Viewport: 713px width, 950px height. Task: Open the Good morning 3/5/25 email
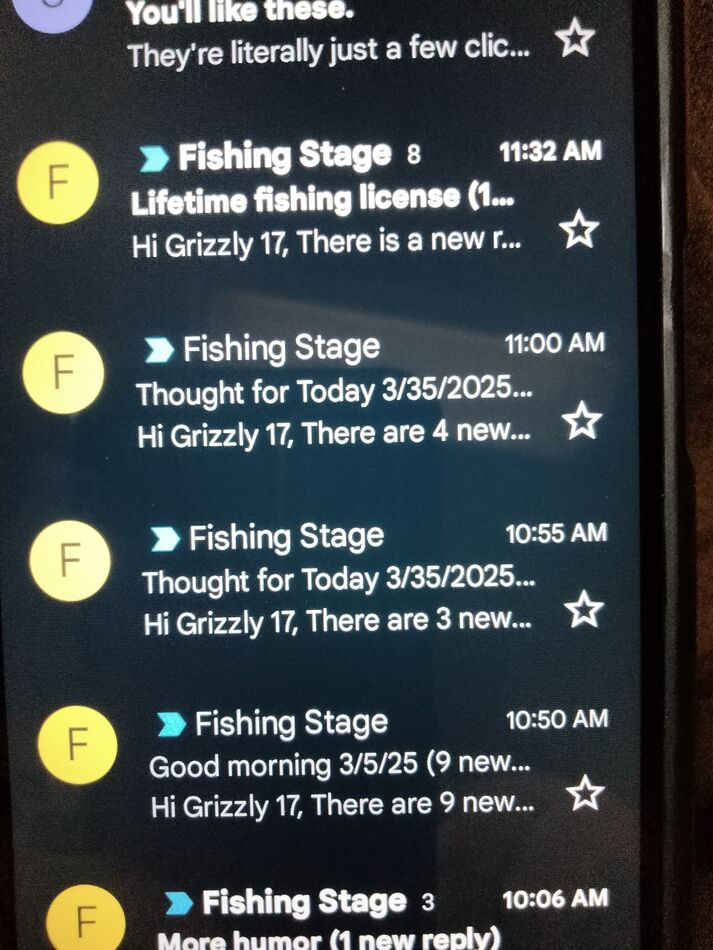pyautogui.click(x=339, y=766)
